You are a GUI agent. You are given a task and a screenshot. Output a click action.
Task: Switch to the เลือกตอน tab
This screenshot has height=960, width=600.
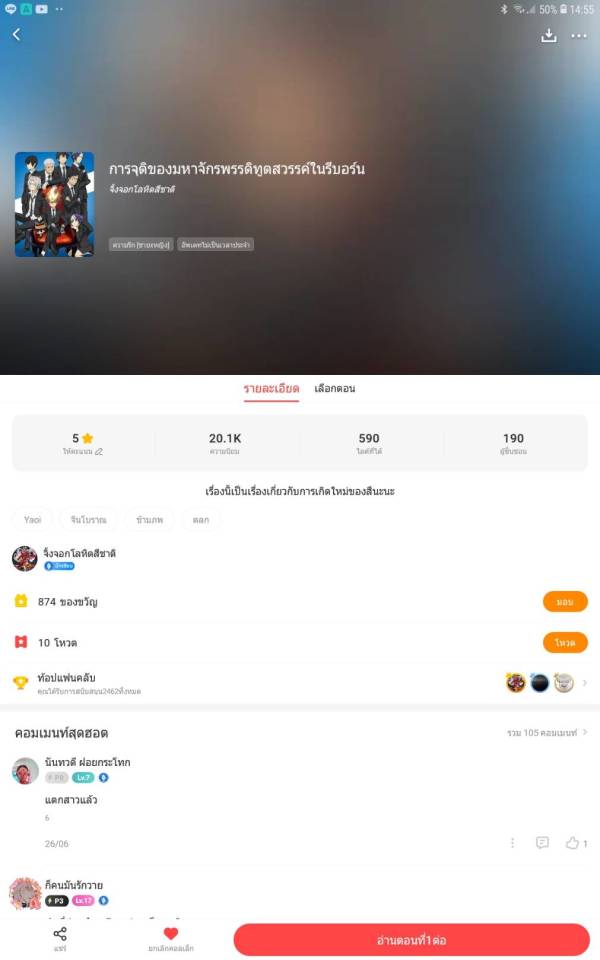[334, 388]
